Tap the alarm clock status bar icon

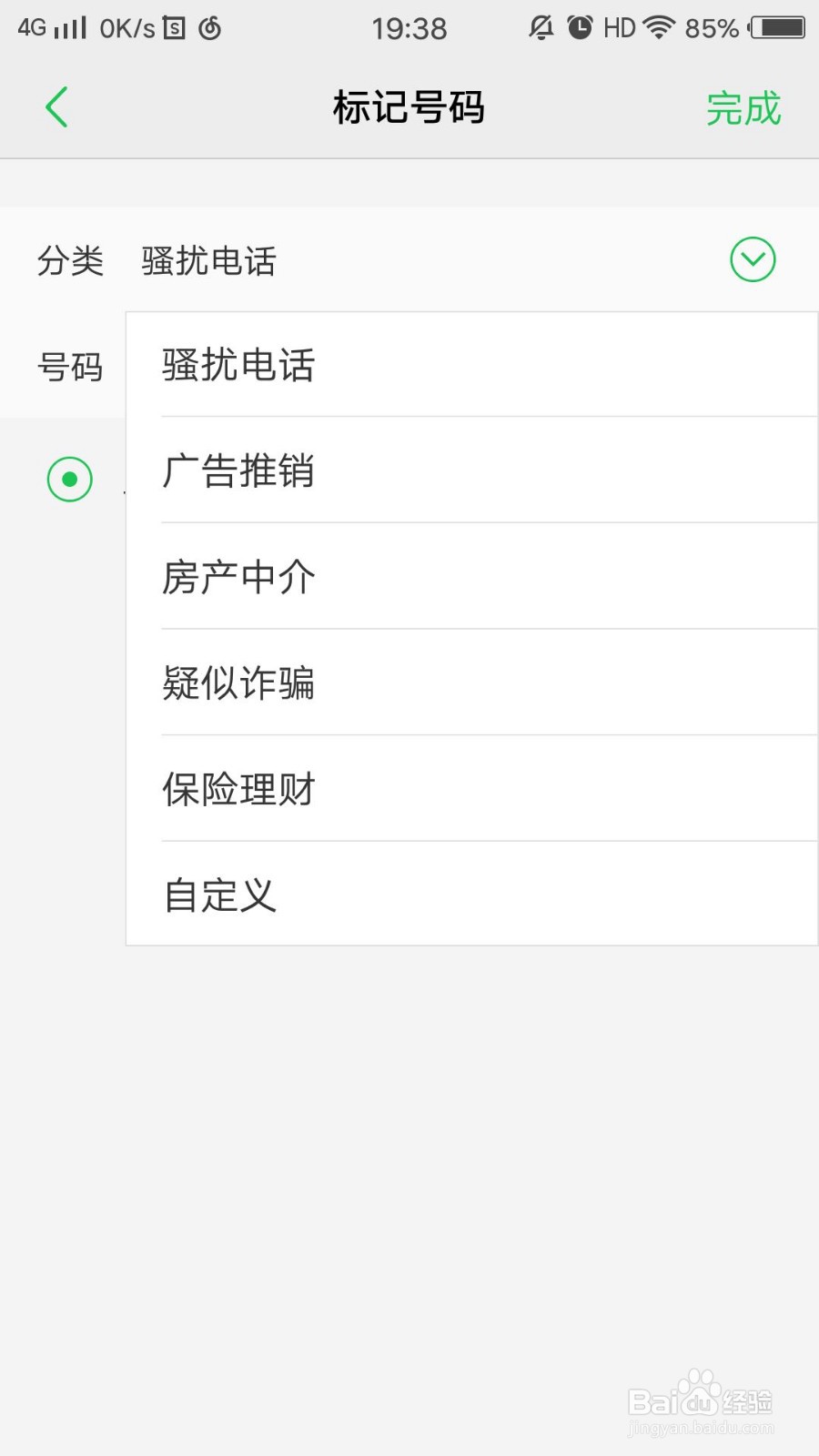coord(580,27)
